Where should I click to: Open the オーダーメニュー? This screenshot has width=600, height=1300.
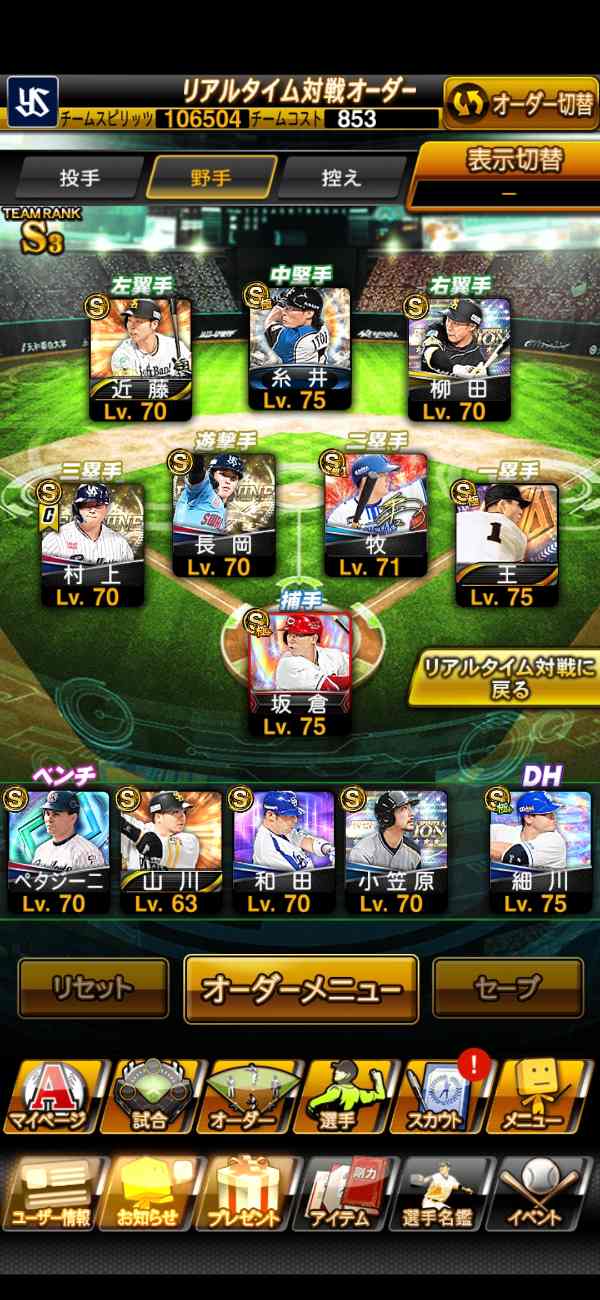click(x=301, y=989)
